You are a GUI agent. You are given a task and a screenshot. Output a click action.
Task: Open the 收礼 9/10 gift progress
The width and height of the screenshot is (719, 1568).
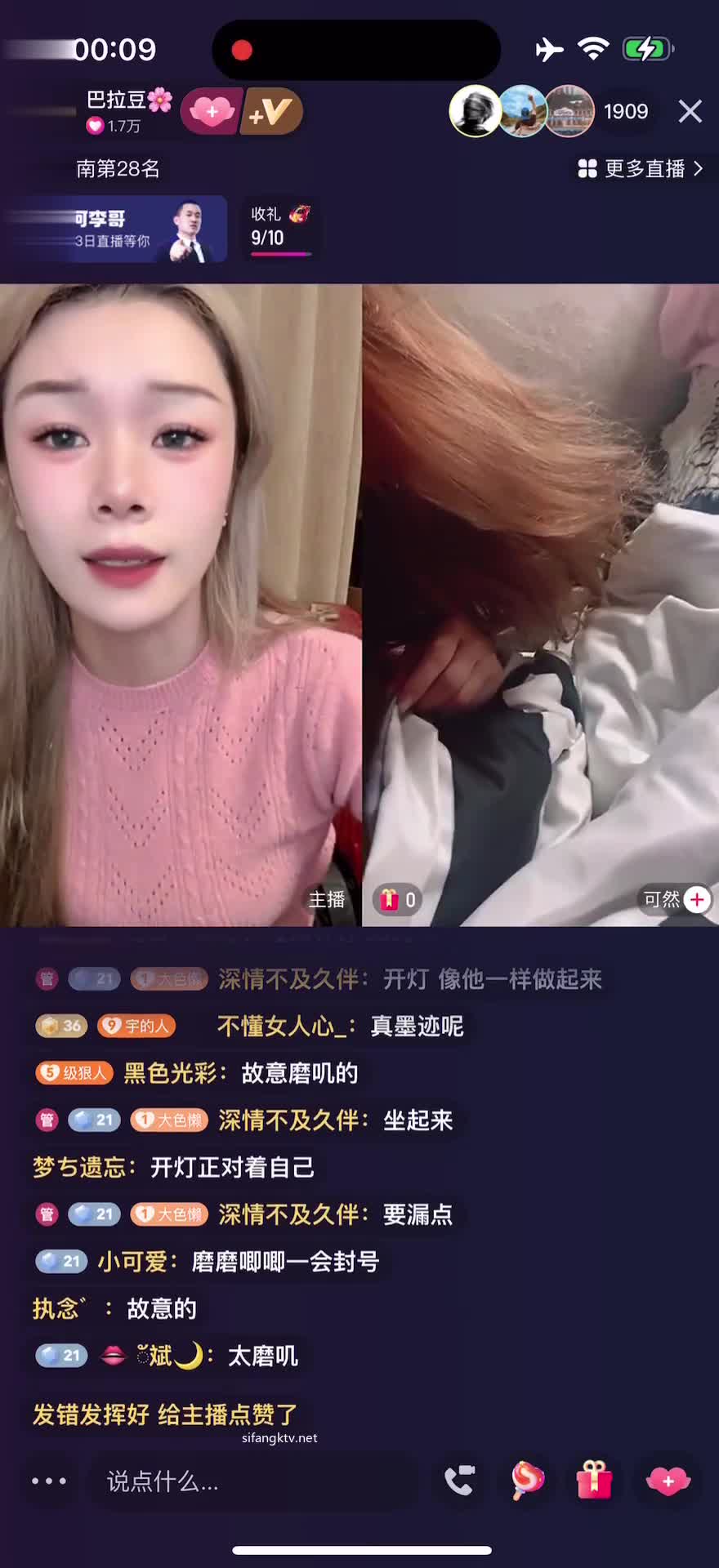279,229
